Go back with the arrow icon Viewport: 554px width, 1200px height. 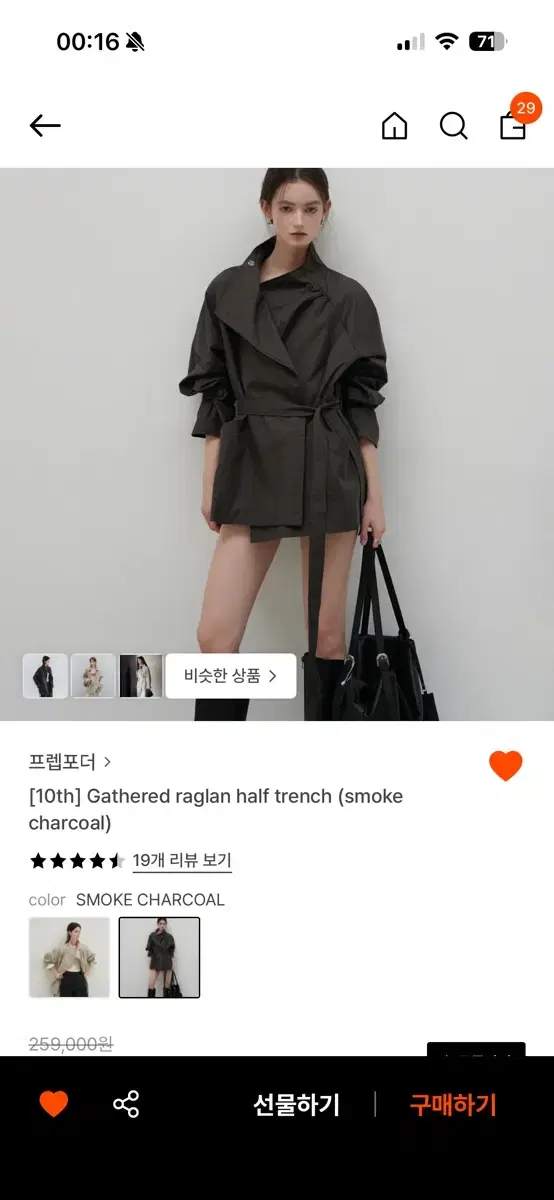tap(45, 126)
